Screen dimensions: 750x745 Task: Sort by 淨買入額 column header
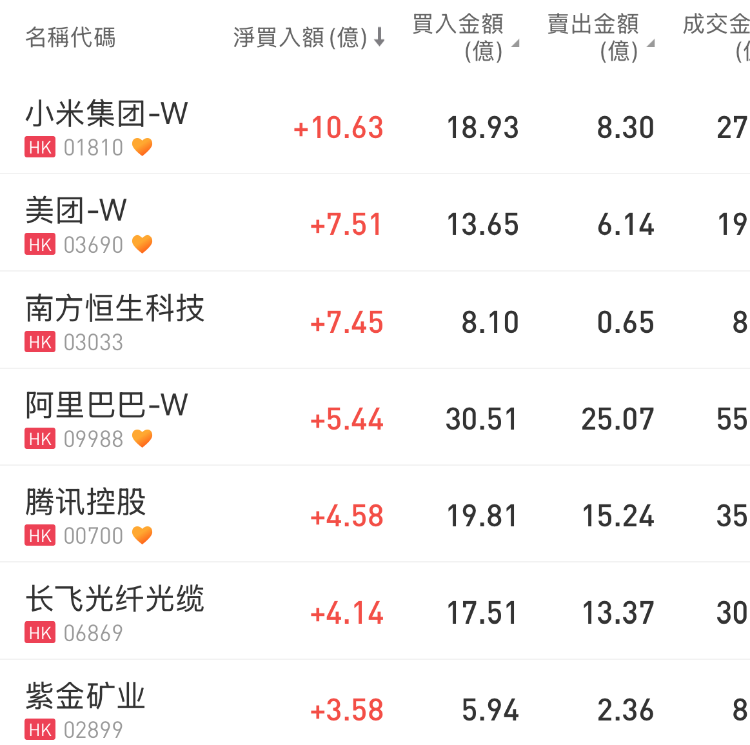(x=308, y=38)
